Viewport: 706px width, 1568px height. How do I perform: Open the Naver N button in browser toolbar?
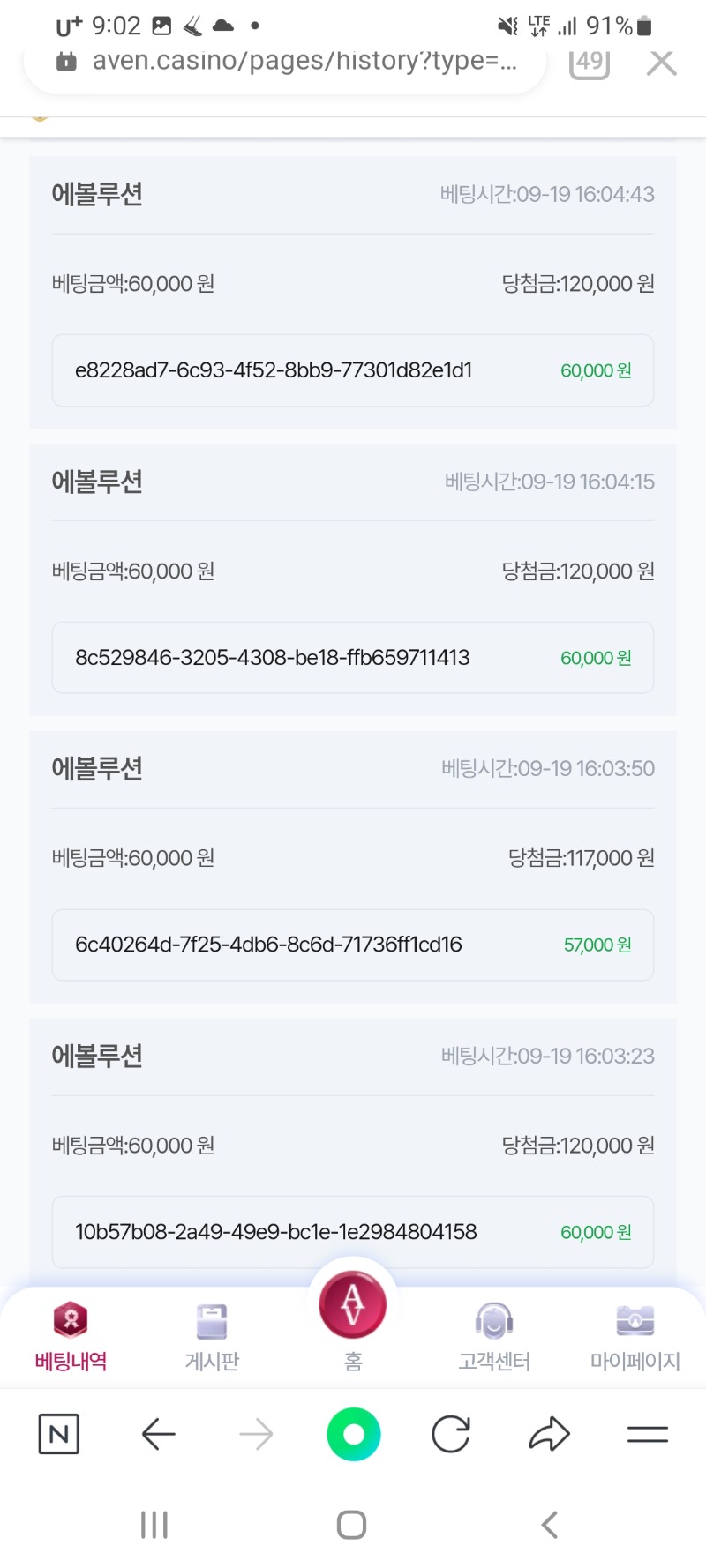[x=59, y=1434]
